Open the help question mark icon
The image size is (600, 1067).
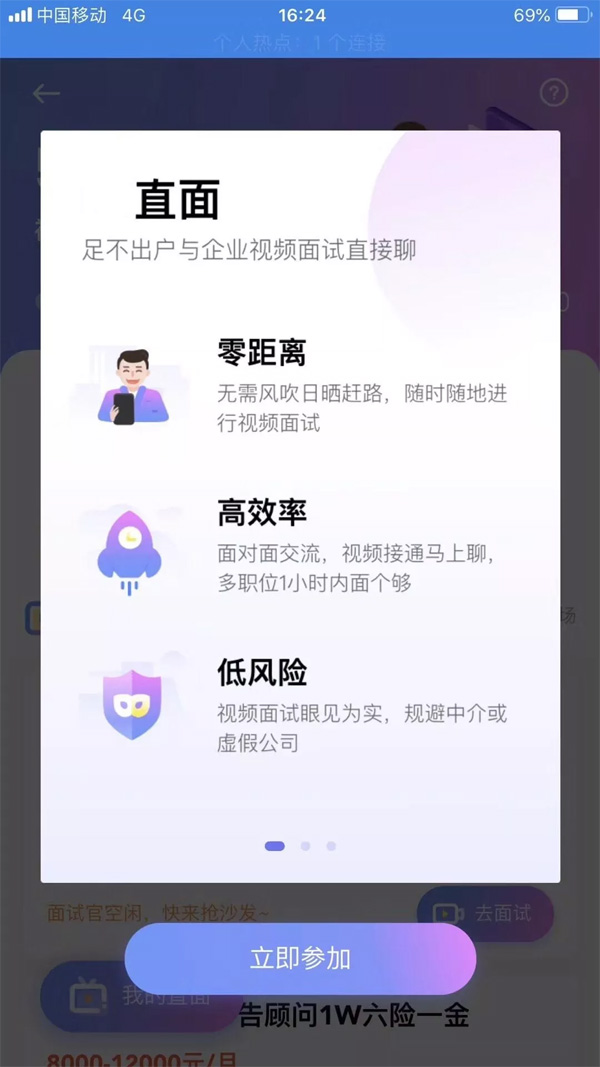(553, 94)
